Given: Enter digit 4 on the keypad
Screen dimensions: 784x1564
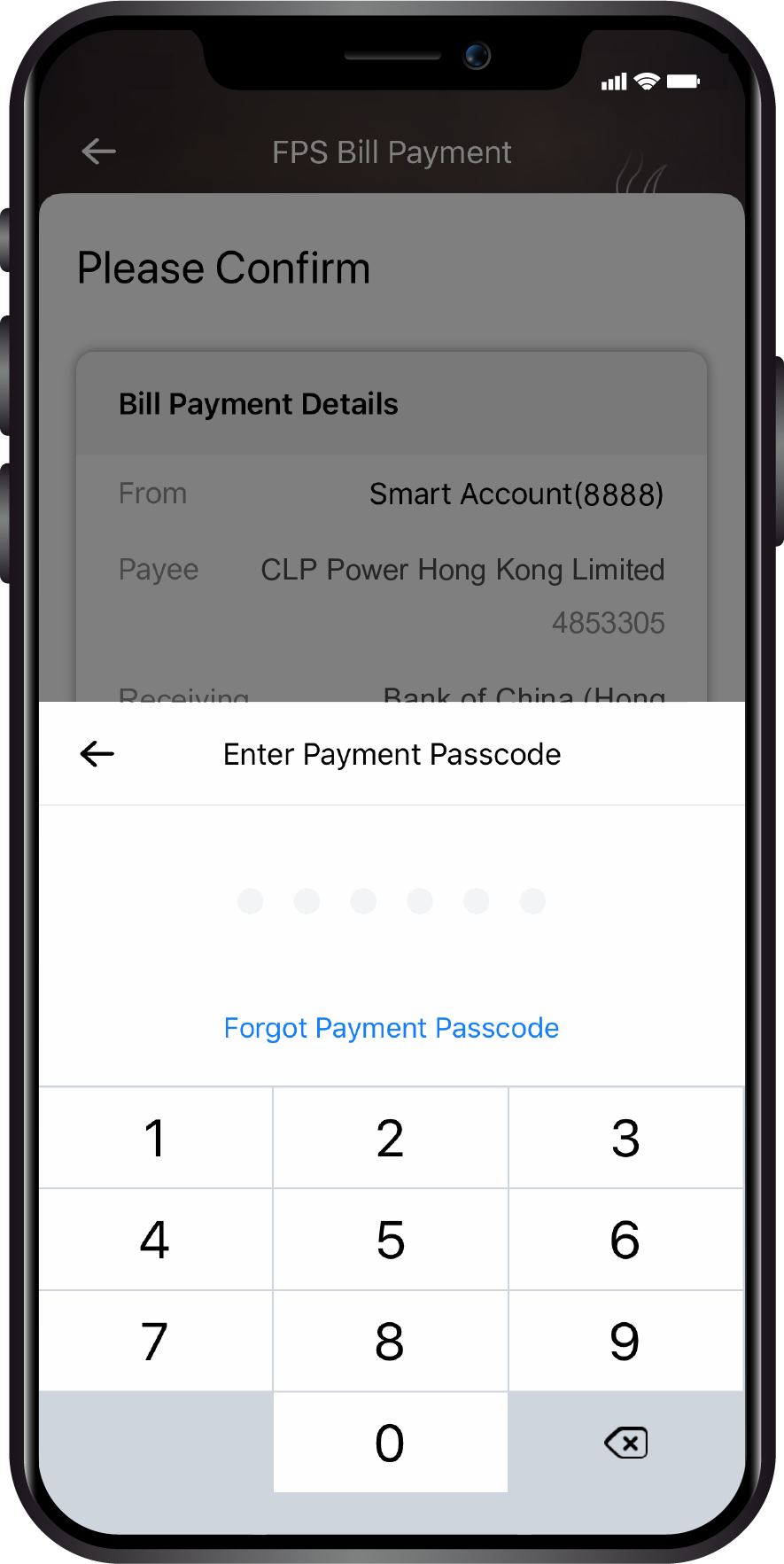Looking at the screenshot, I should click(x=155, y=1240).
